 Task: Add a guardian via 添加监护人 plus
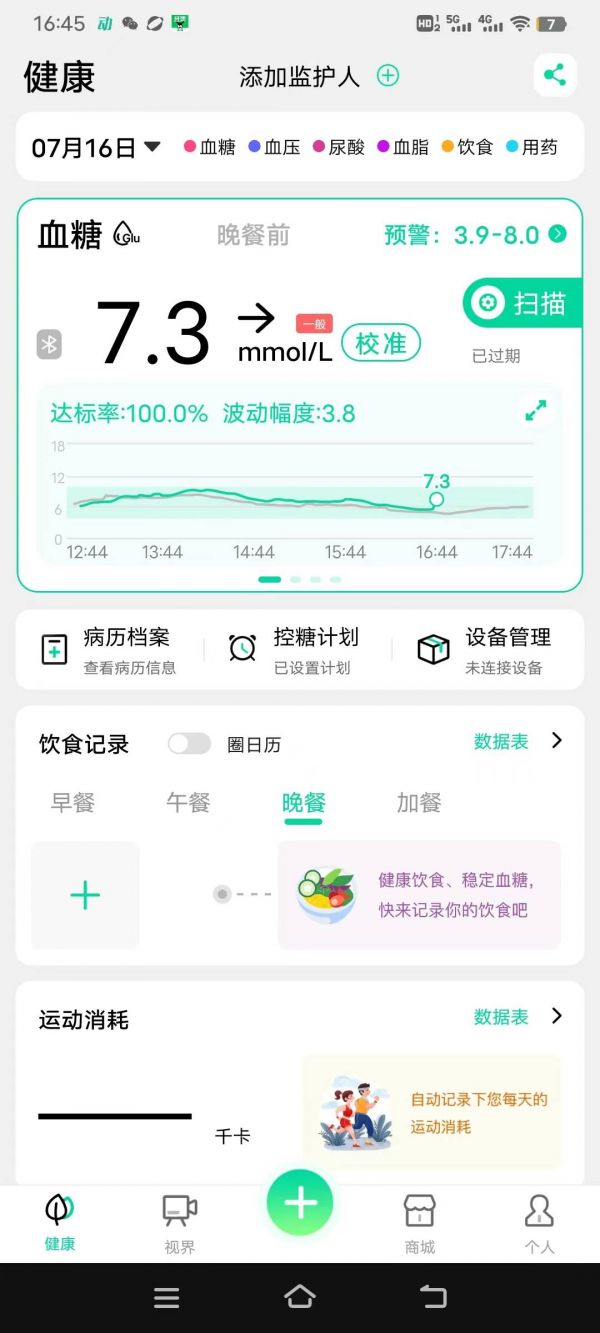click(388, 75)
